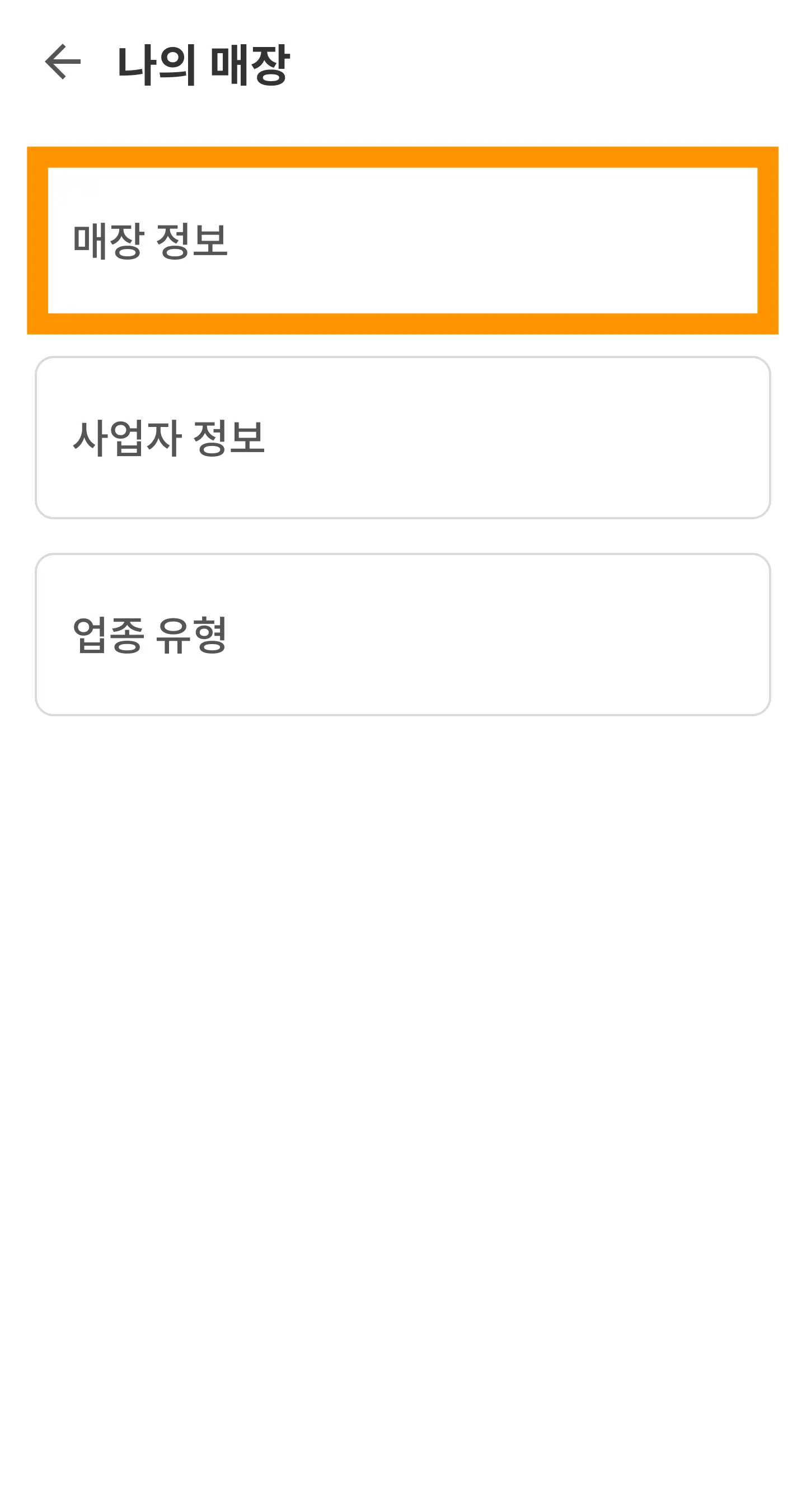Viewport: 806px width, 1512px height.
Task: Open 사업자 정보 business info
Action: click(x=402, y=438)
